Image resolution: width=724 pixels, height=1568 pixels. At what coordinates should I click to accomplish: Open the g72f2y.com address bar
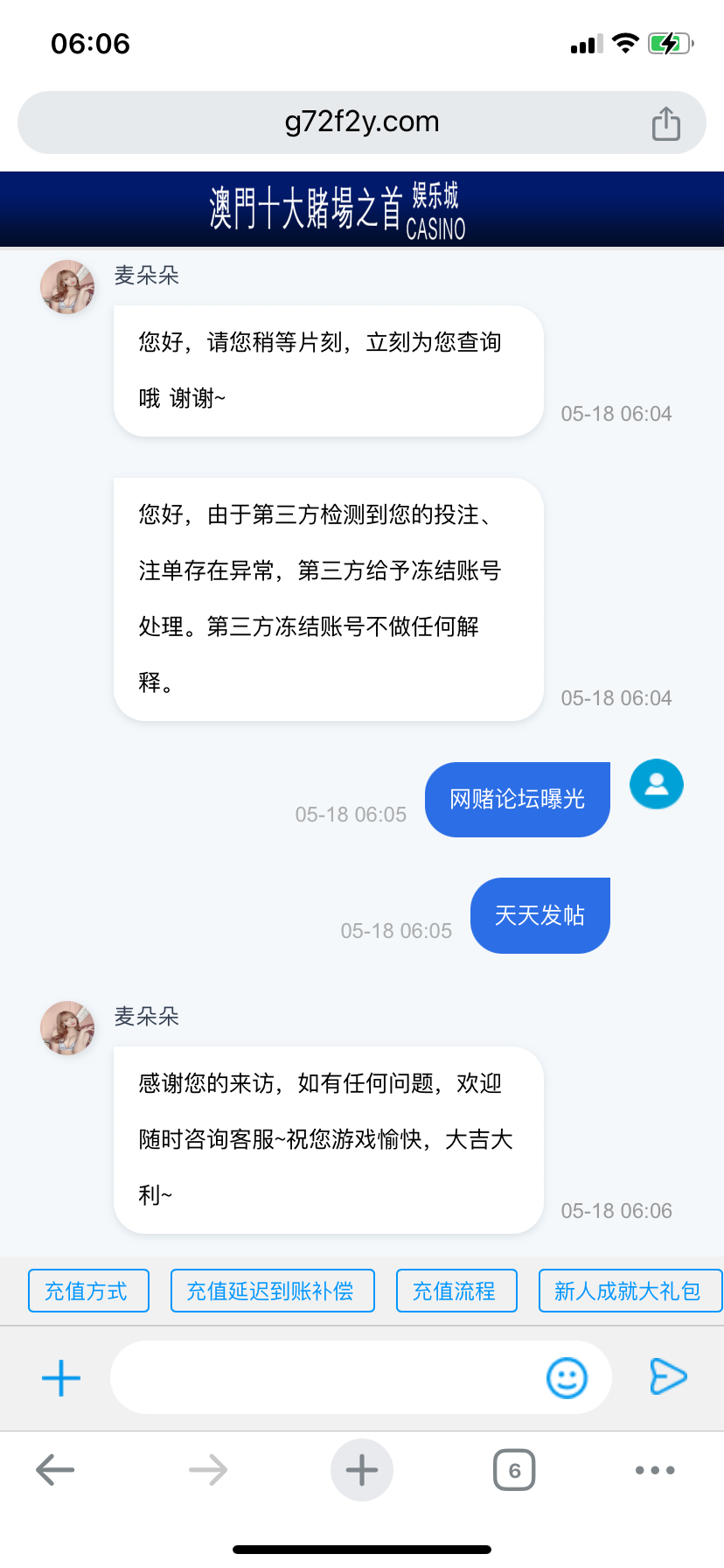click(x=361, y=122)
